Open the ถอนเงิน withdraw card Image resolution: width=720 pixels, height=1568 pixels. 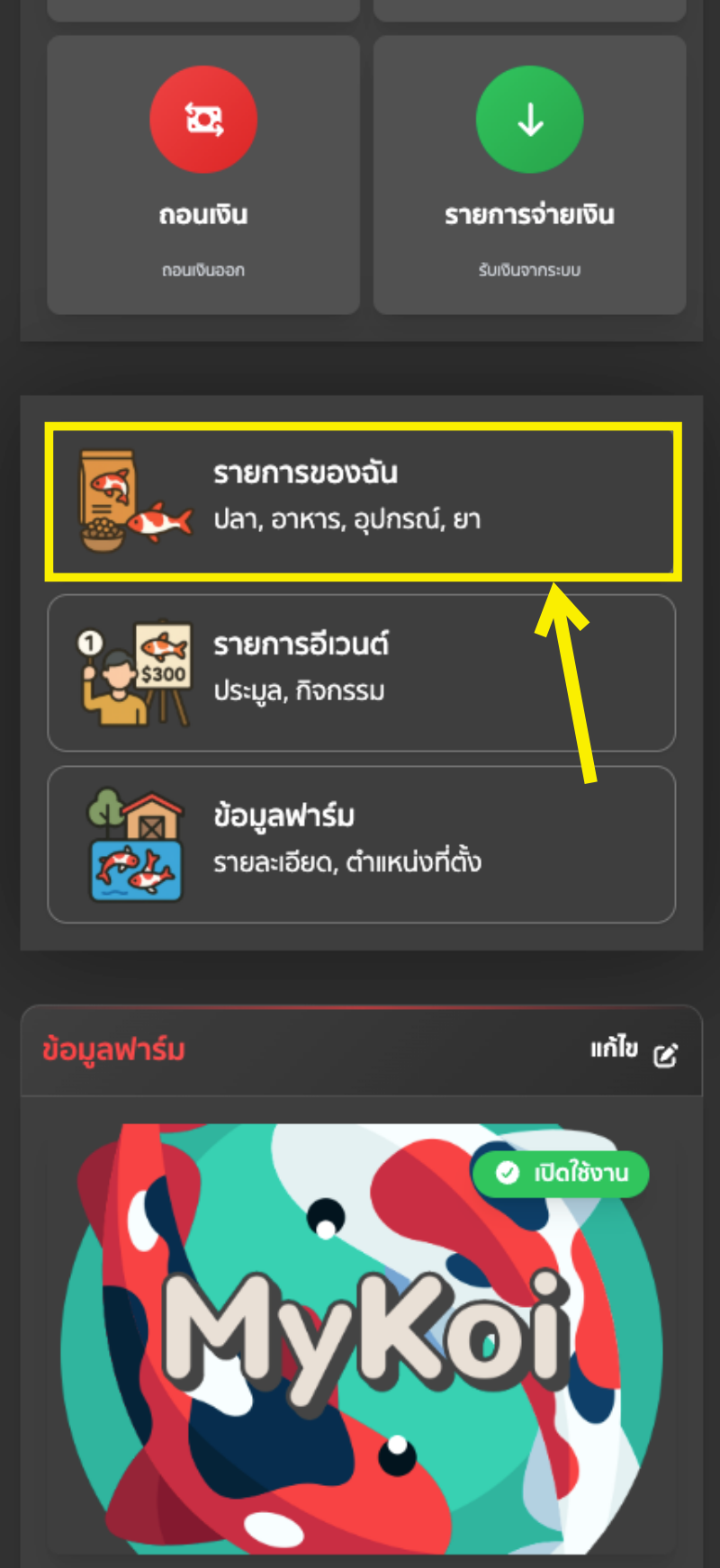coord(203,176)
